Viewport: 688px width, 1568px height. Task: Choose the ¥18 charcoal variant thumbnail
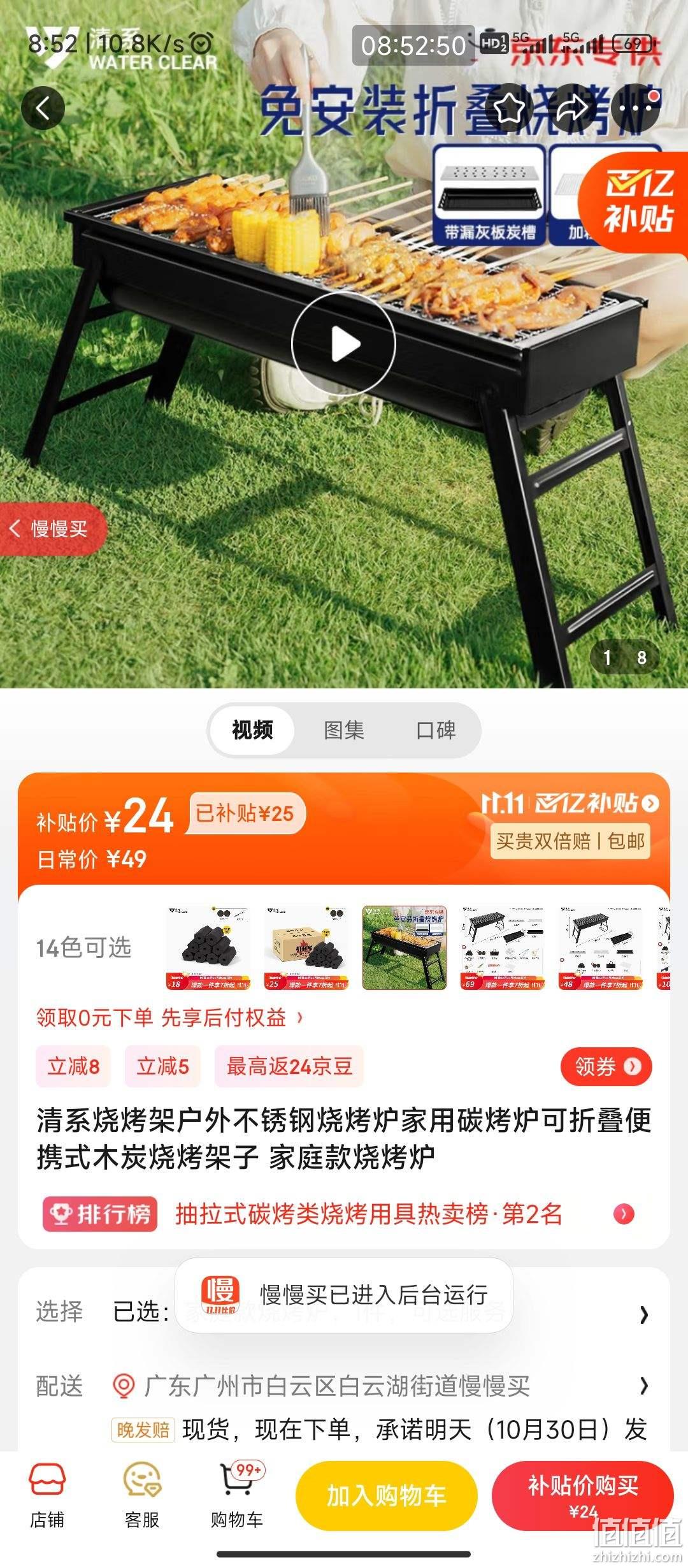(x=208, y=948)
